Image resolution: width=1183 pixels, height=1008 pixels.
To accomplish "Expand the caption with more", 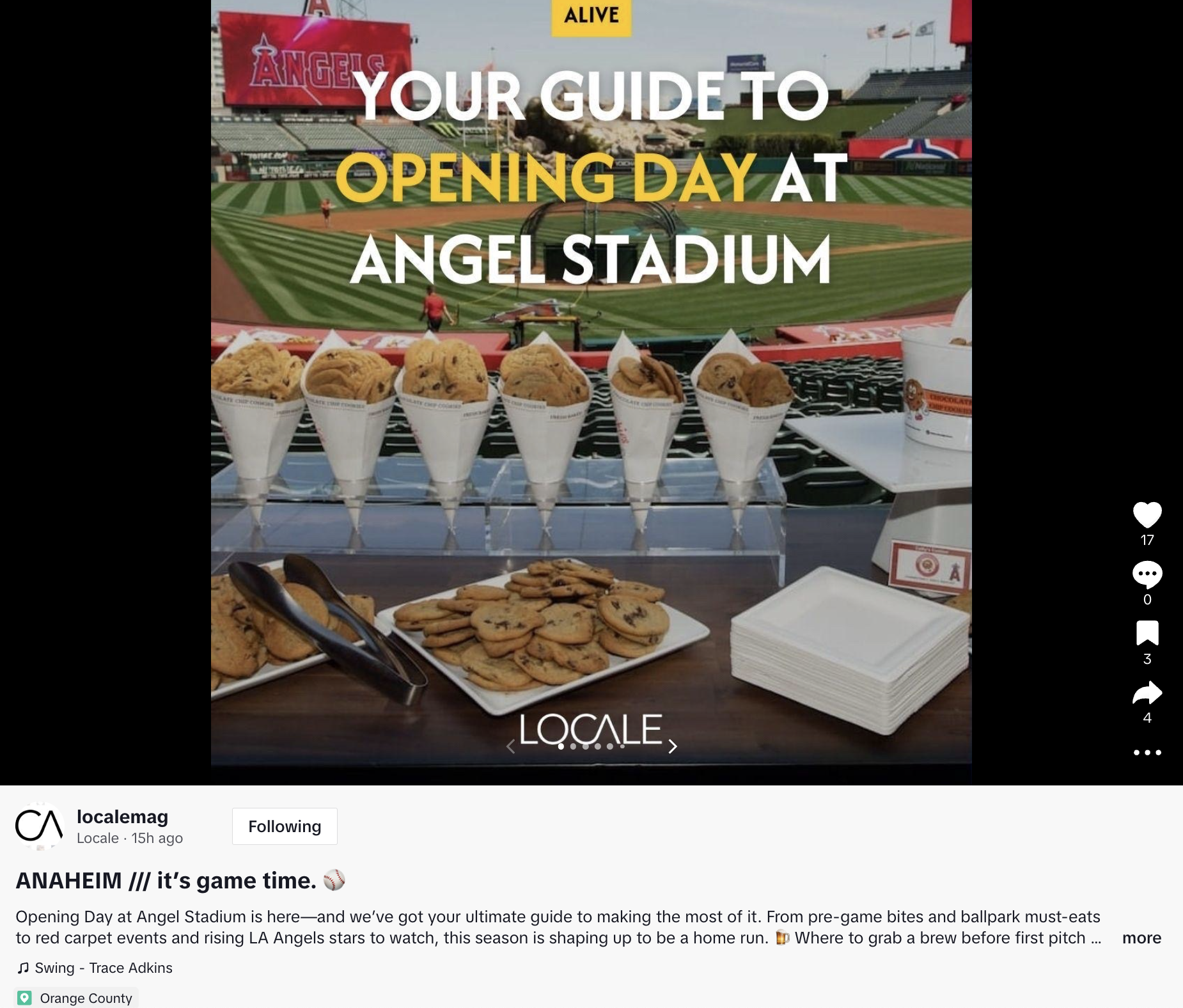I will pos(1141,938).
